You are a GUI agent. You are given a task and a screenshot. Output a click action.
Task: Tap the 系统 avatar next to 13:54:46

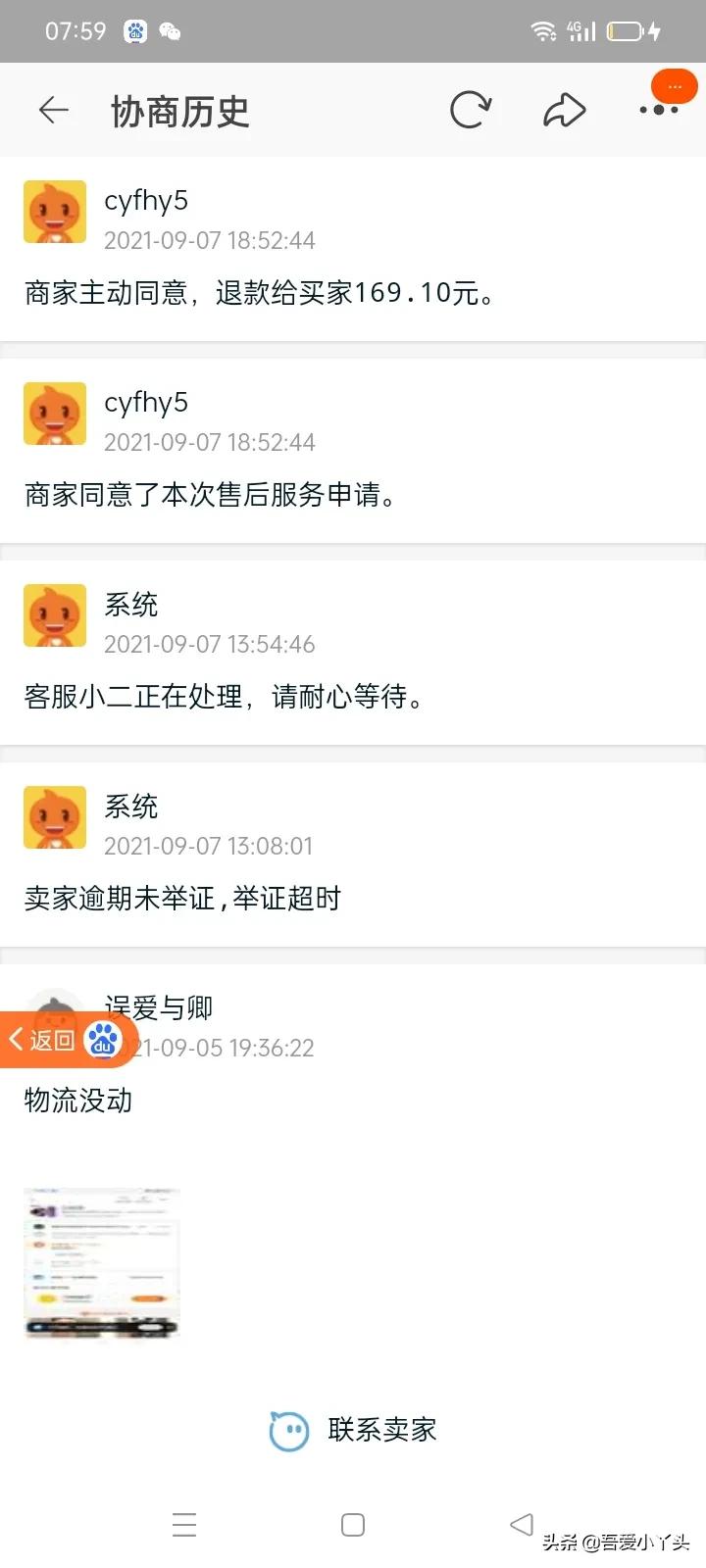54,615
